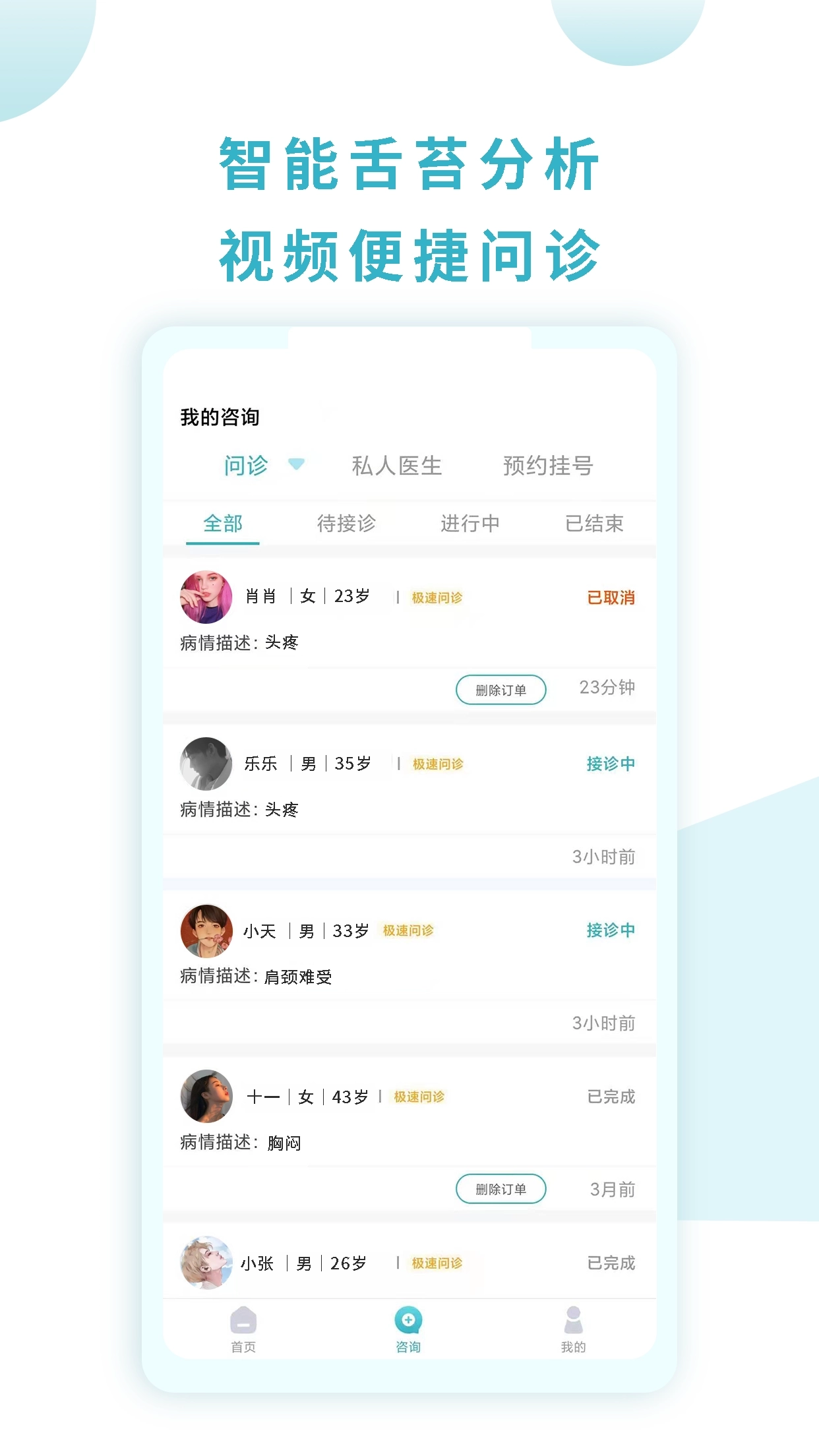Open the 首页 home icon in bottom navigation

click(245, 1327)
